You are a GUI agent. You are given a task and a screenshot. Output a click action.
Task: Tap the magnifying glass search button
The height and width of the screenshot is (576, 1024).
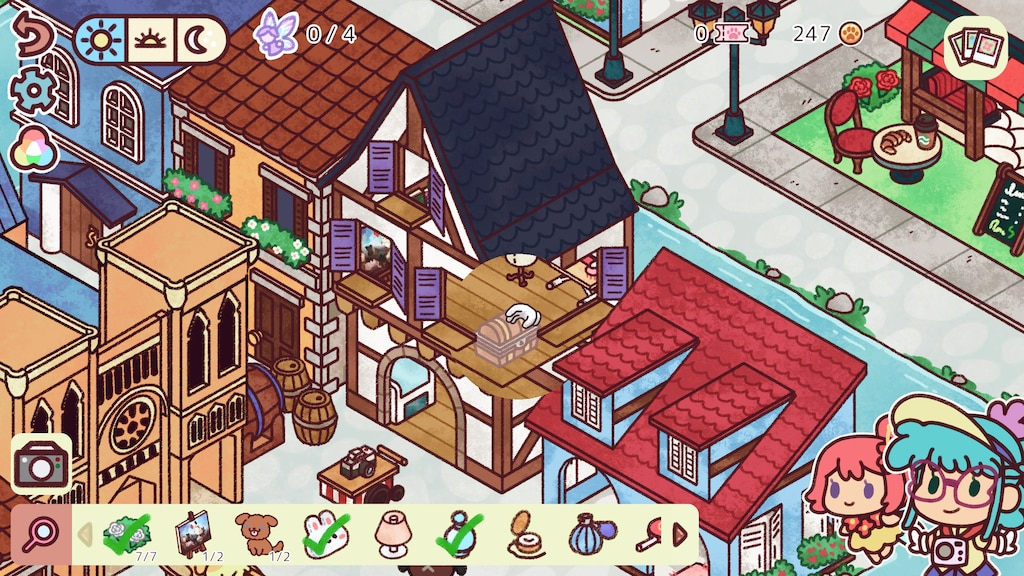point(41,534)
